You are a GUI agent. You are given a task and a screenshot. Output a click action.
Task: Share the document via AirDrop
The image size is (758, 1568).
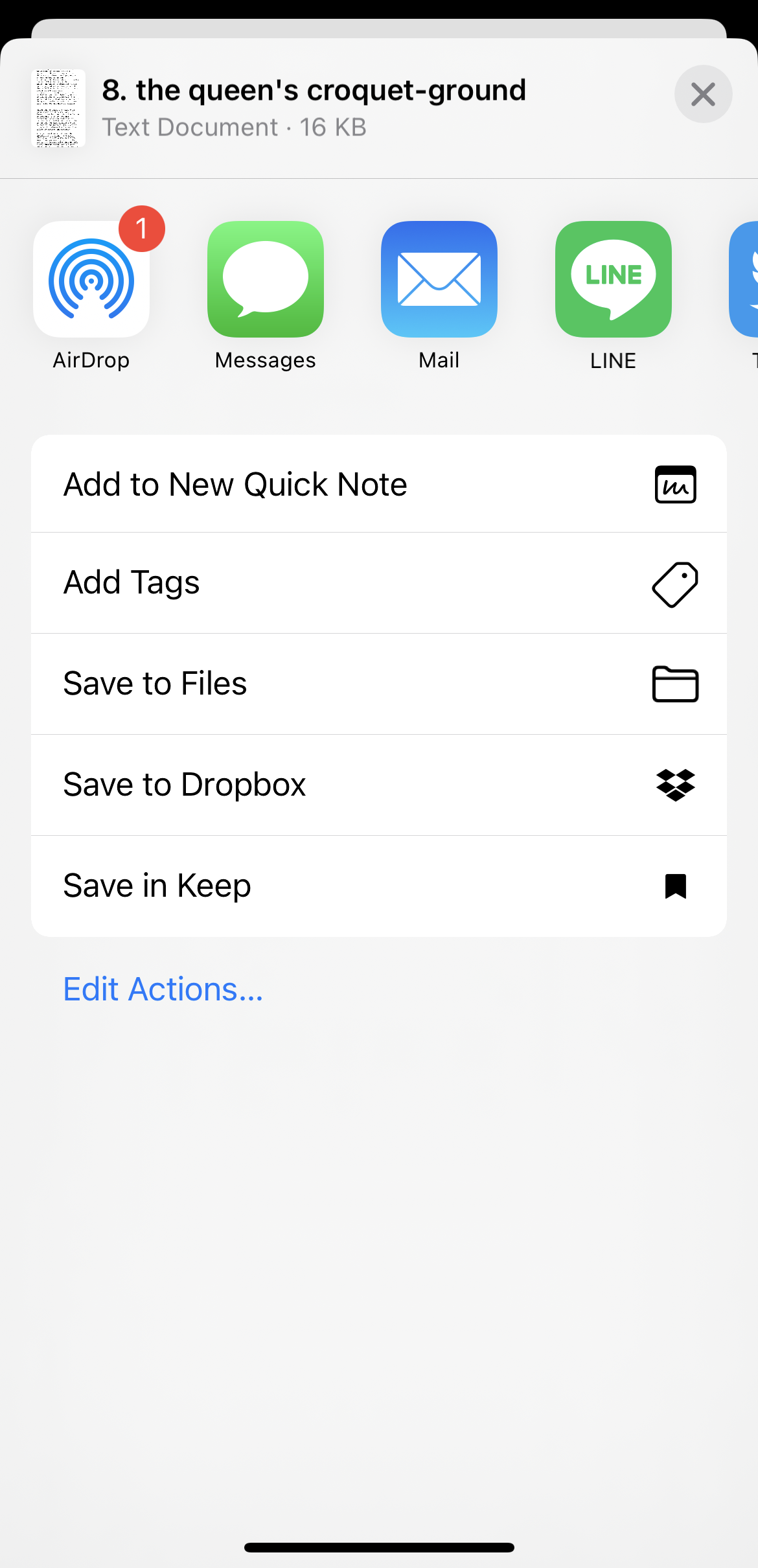tap(91, 280)
